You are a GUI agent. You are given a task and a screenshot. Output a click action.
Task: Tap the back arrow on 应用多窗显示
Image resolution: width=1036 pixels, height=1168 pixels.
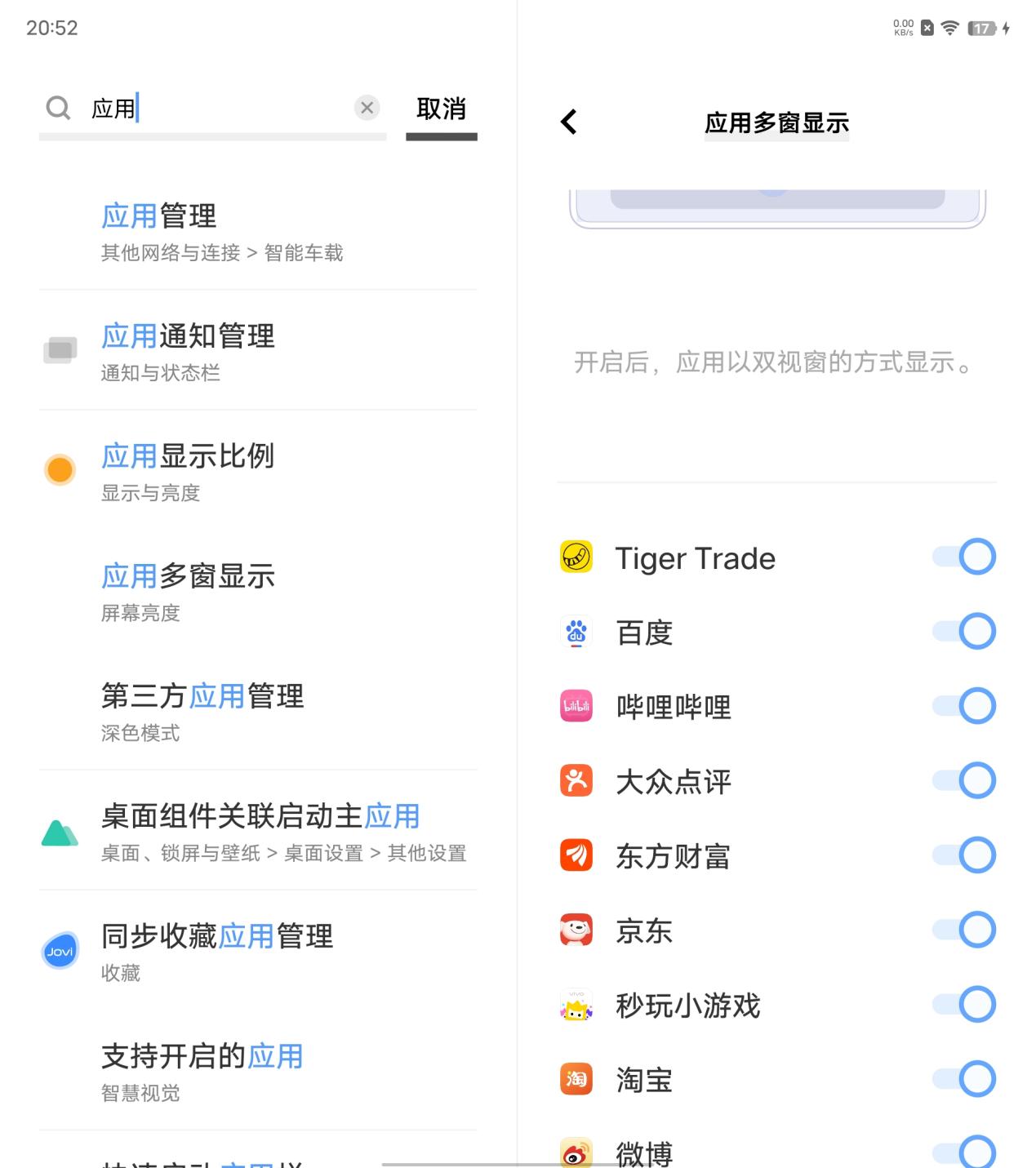coord(567,121)
